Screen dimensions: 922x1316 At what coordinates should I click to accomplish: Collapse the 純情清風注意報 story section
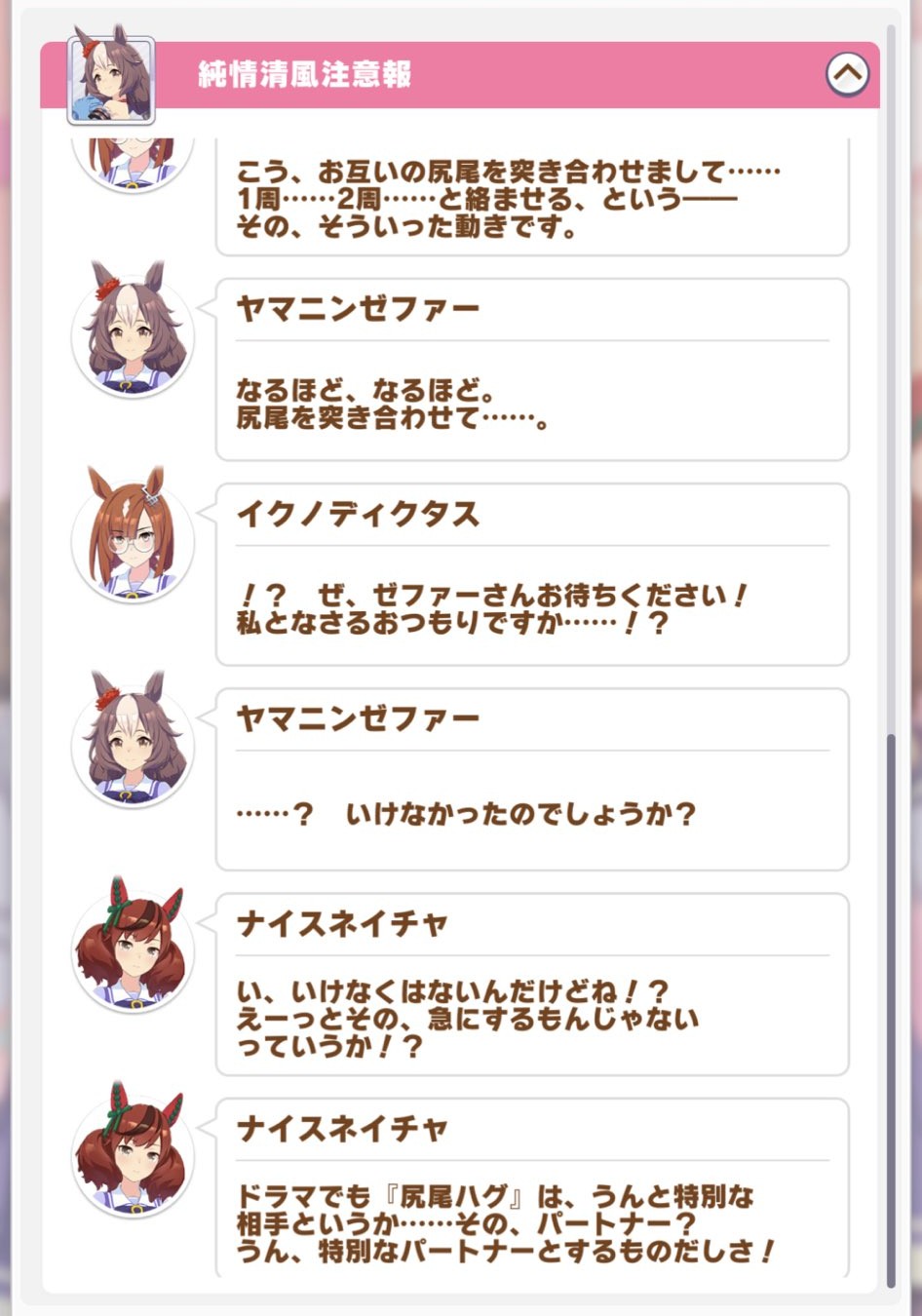pos(847,73)
